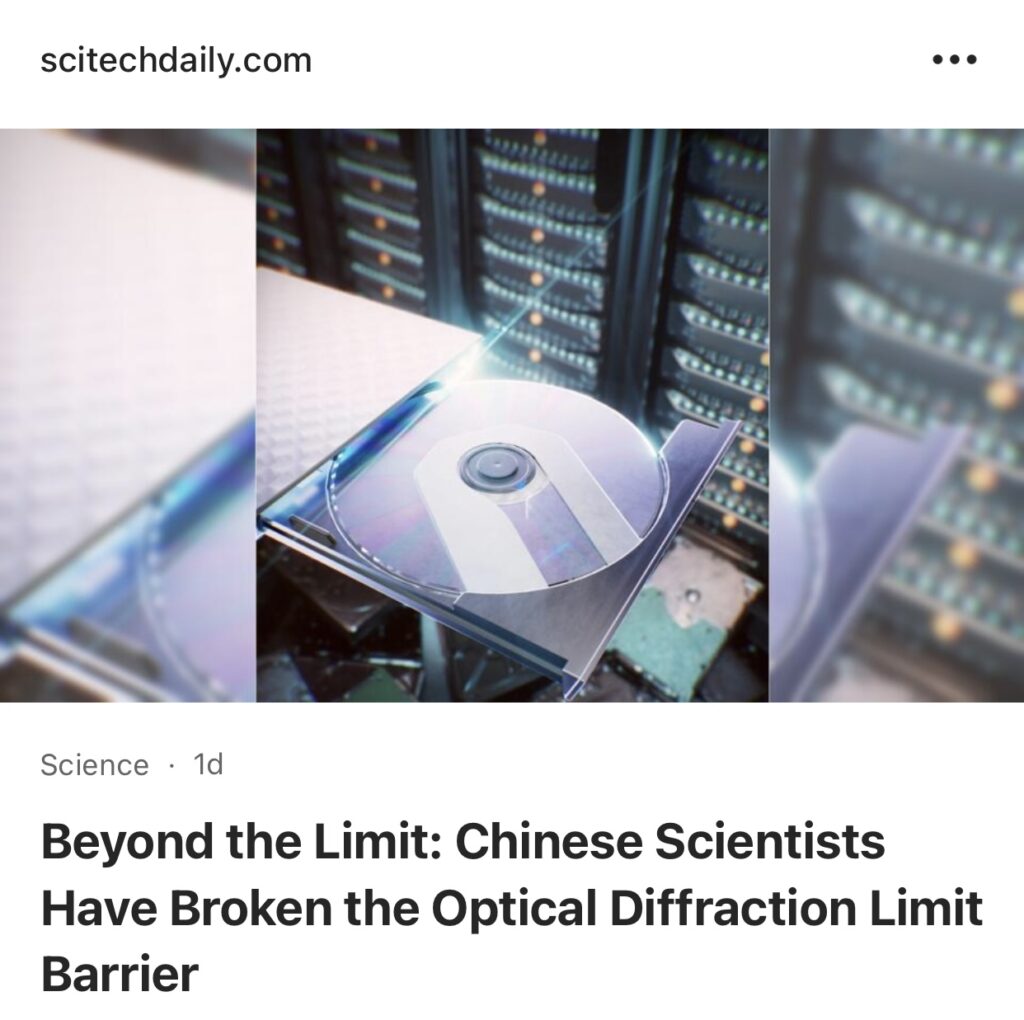Image resolution: width=1024 pixels, height=1020 pixels.
Task: Open the three-dot overflow menu
Action: coord(952,60)
